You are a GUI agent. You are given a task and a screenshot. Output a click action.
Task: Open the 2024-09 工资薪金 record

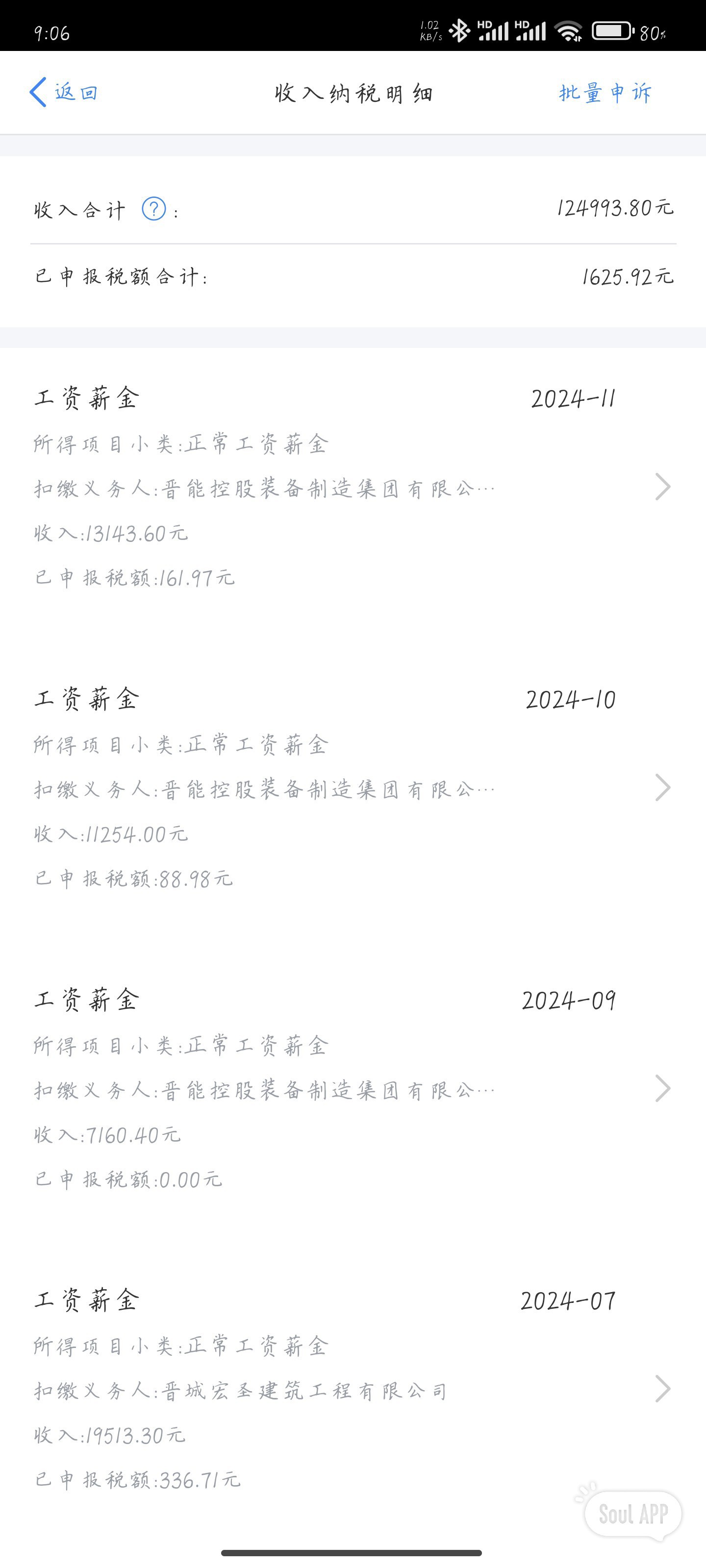point(353,1088)
